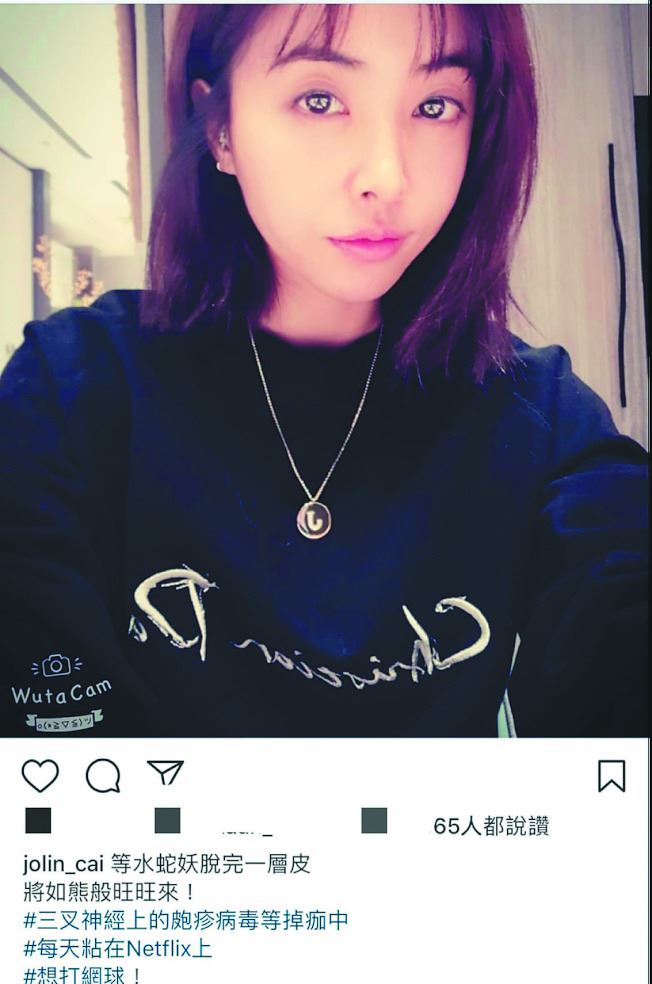Open hashtag #每天粘在Netflix上

[118, 949]
